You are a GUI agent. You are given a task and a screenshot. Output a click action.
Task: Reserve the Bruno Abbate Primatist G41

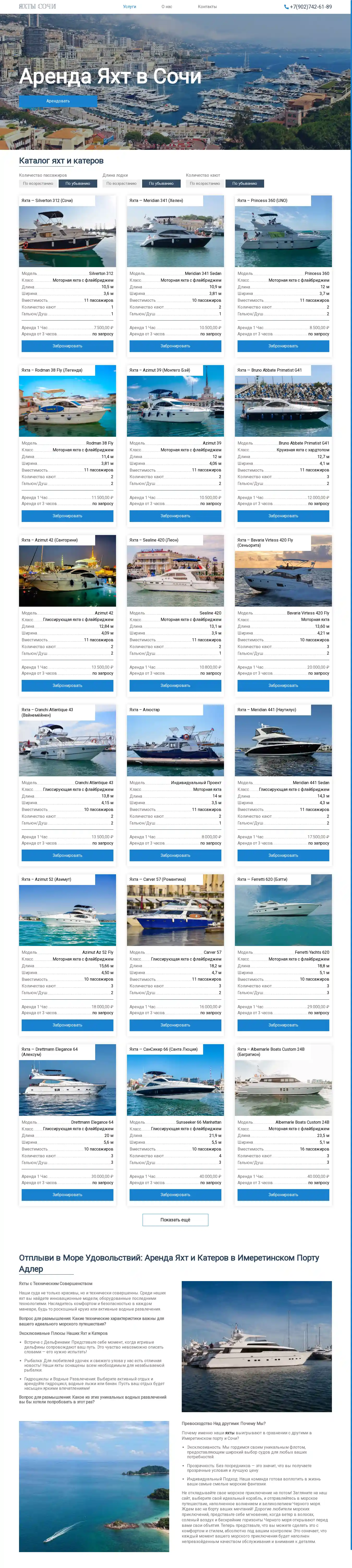283,515
